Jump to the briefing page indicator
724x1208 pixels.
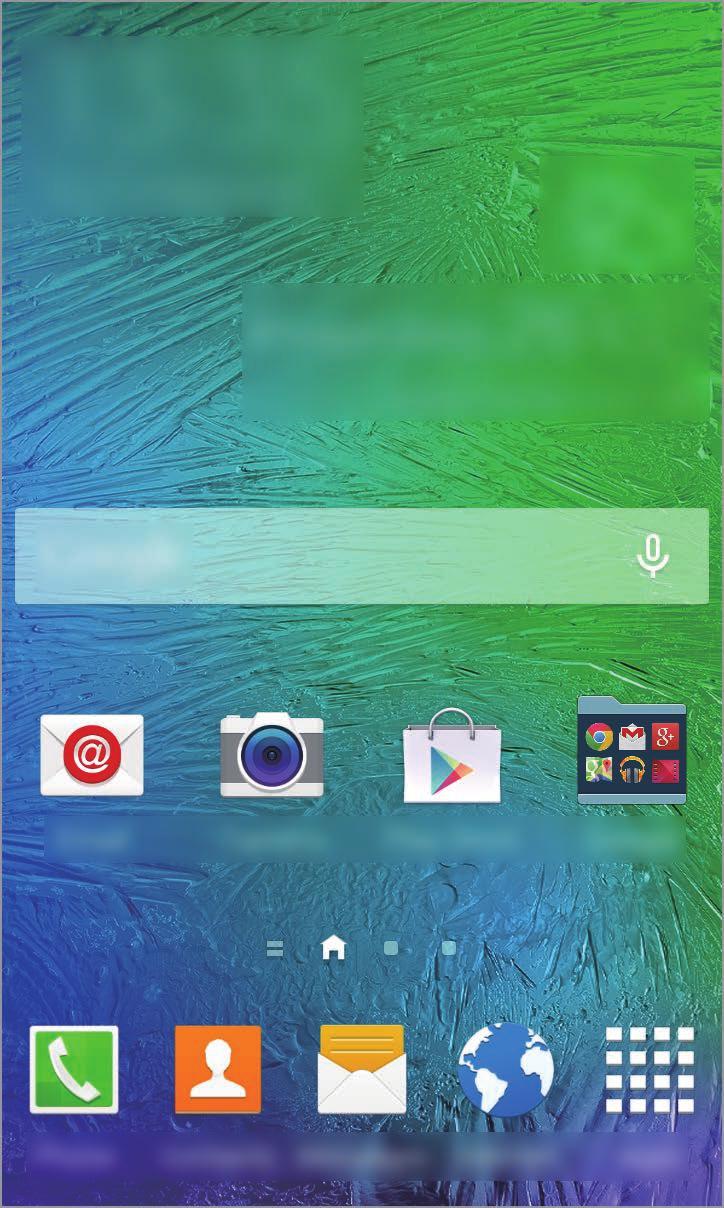click(275, 948)
